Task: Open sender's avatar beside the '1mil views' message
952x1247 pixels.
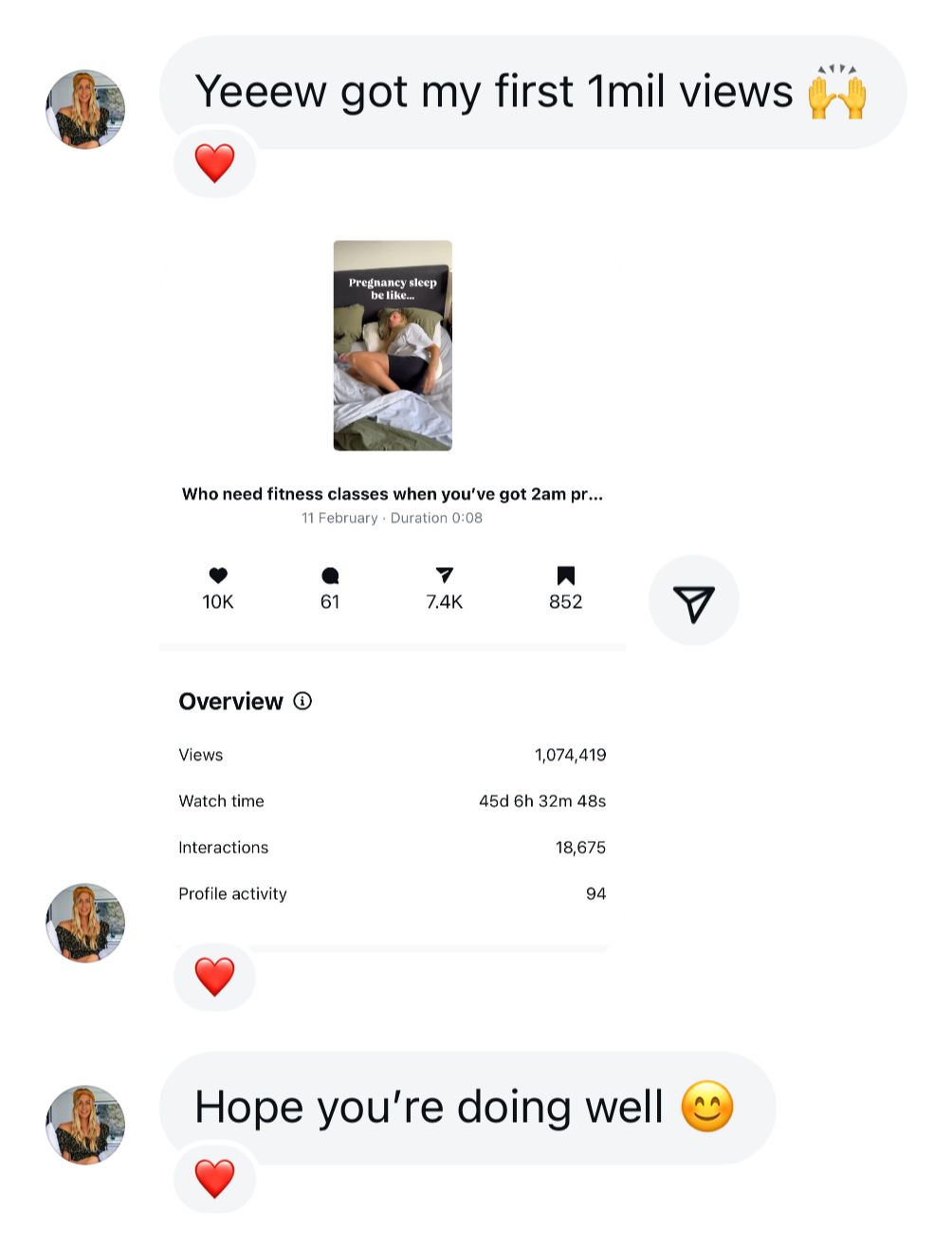Action: (85, 109)
